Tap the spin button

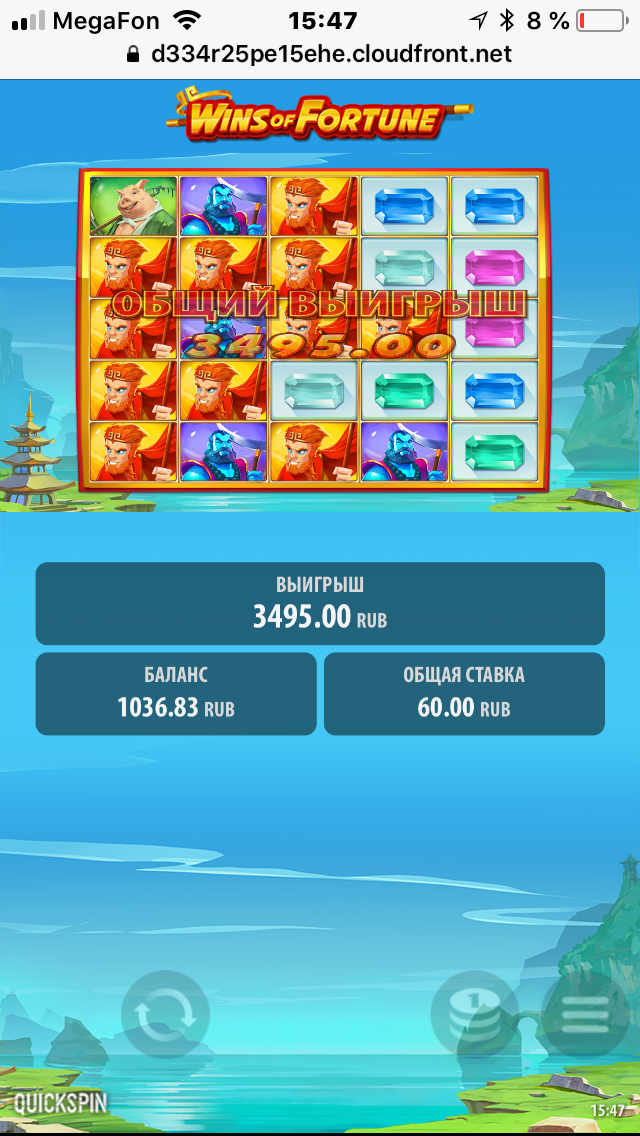pos(165,1014)
